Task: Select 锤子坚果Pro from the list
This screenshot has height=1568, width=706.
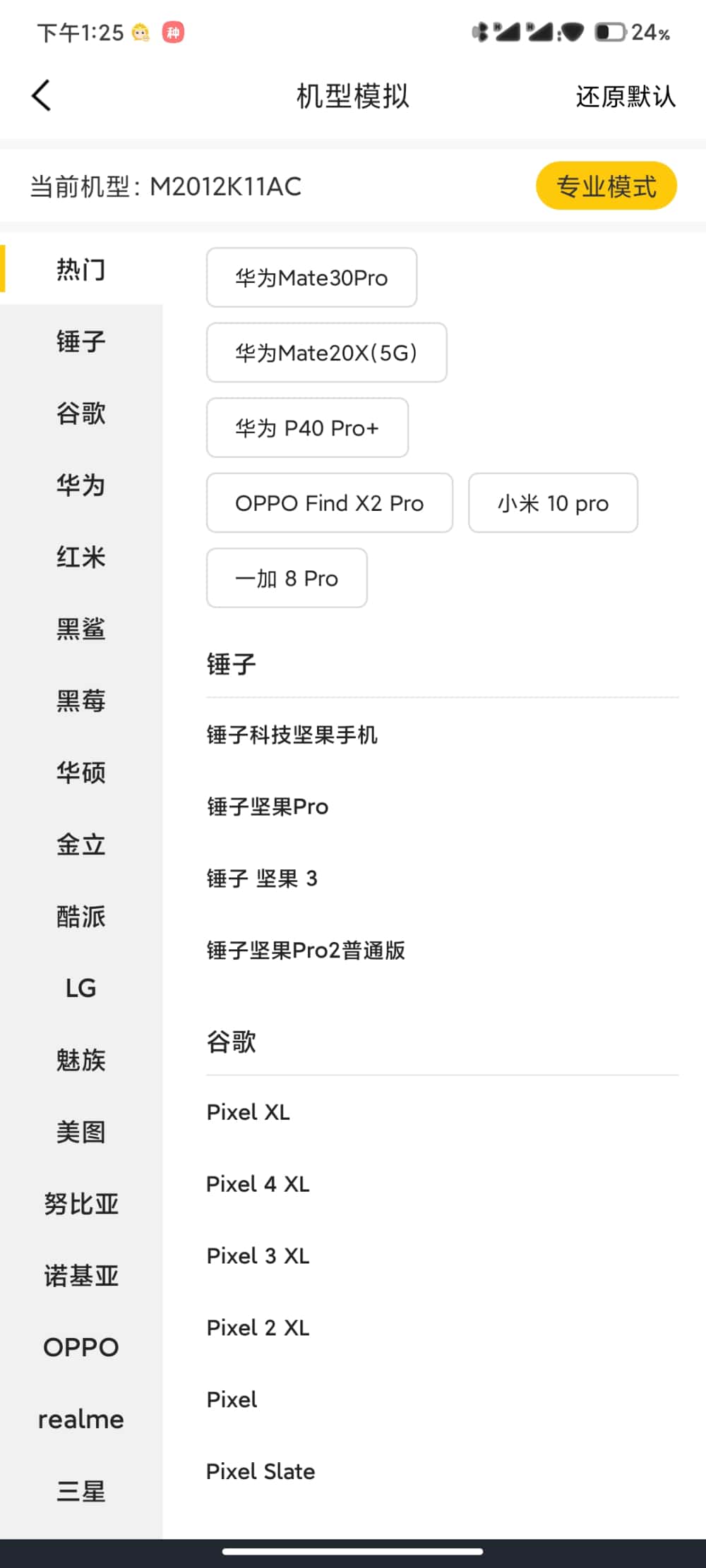Action: click(x=267, y=807)
